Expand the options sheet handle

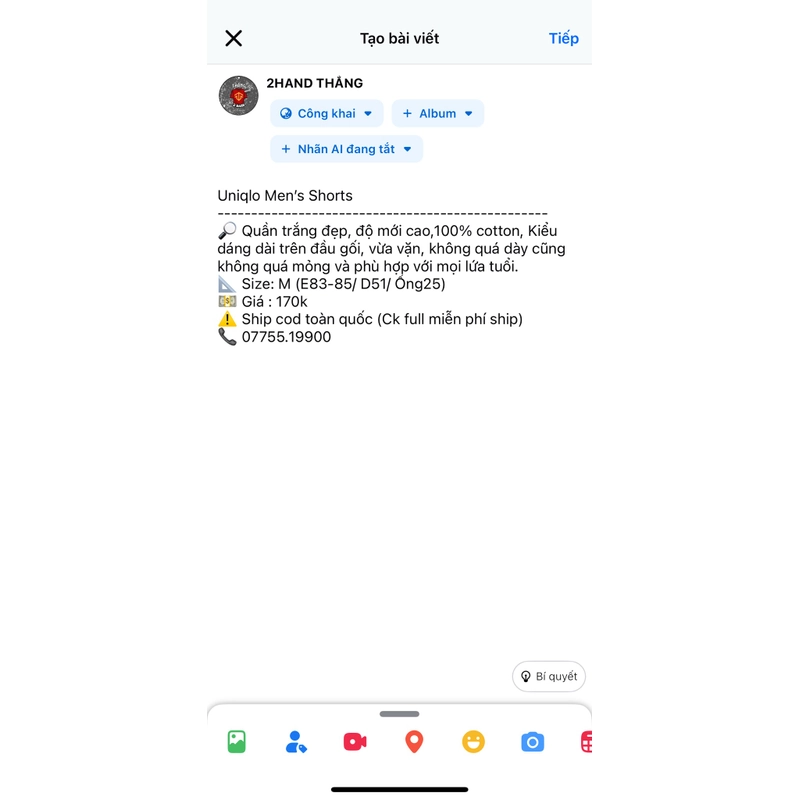pyautogui.click(x=399, y=714)
